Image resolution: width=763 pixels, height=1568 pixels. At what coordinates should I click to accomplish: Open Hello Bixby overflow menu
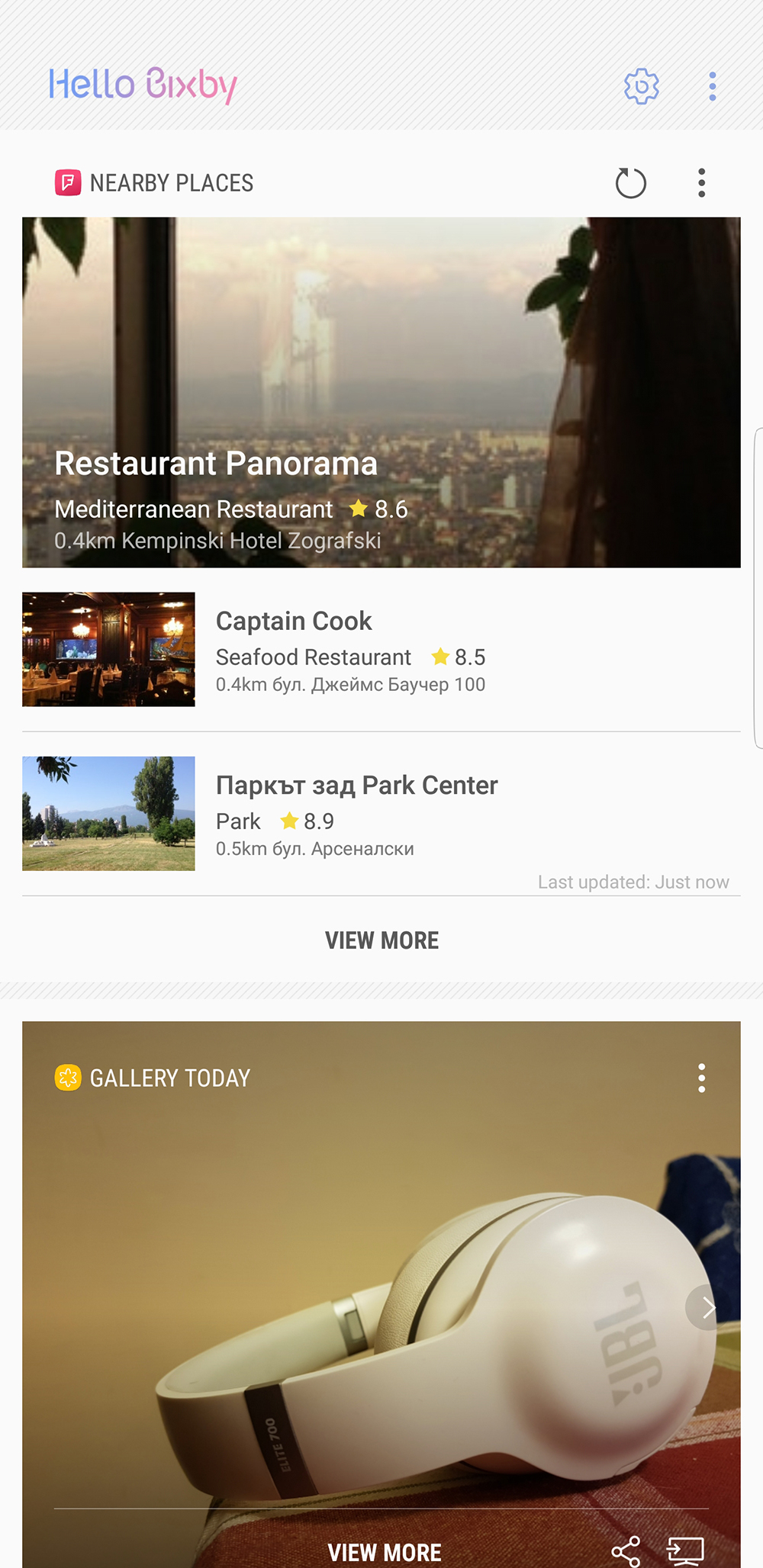click(x=712, y=86)
